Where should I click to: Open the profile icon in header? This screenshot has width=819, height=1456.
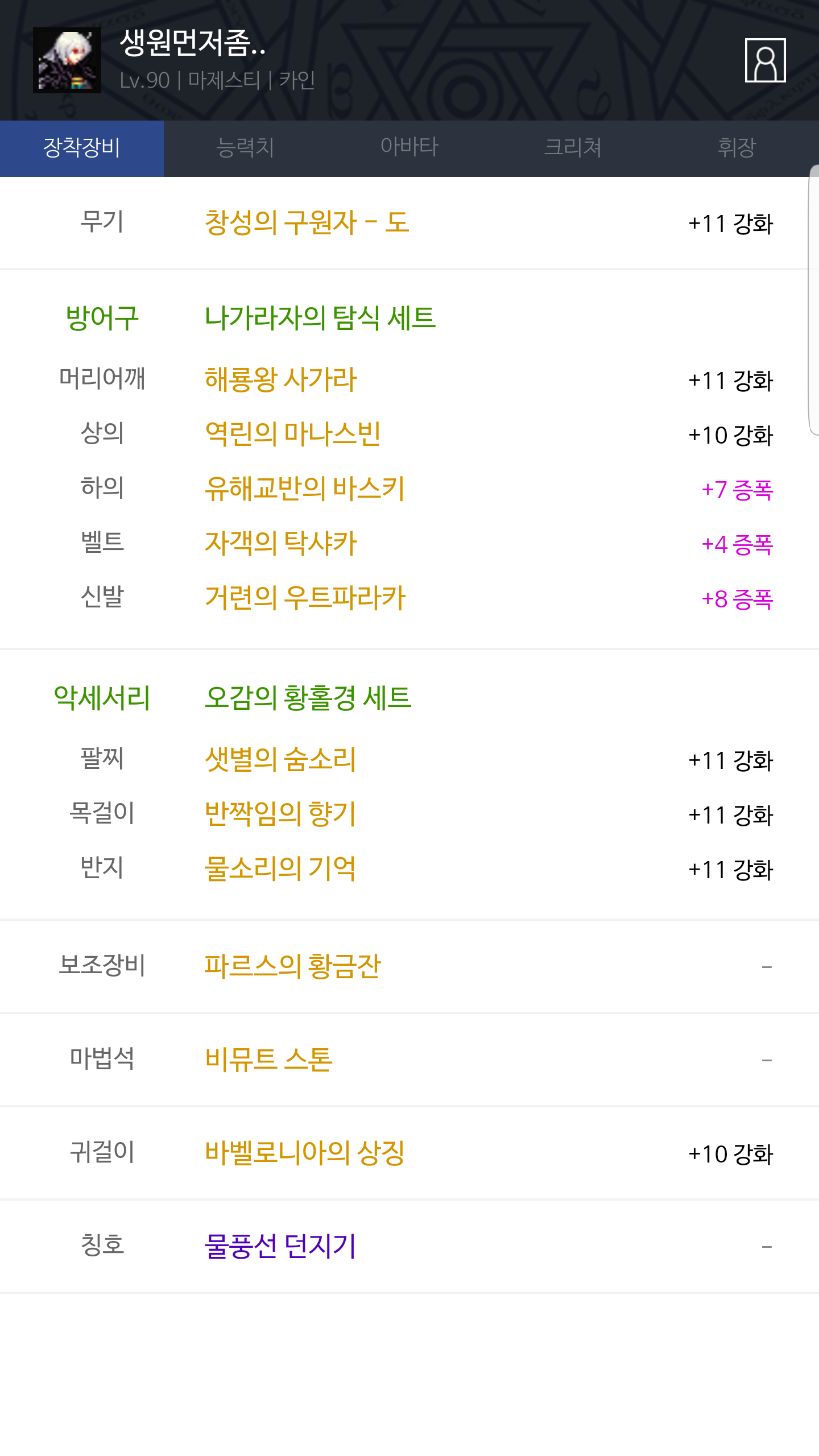(765, 60)
